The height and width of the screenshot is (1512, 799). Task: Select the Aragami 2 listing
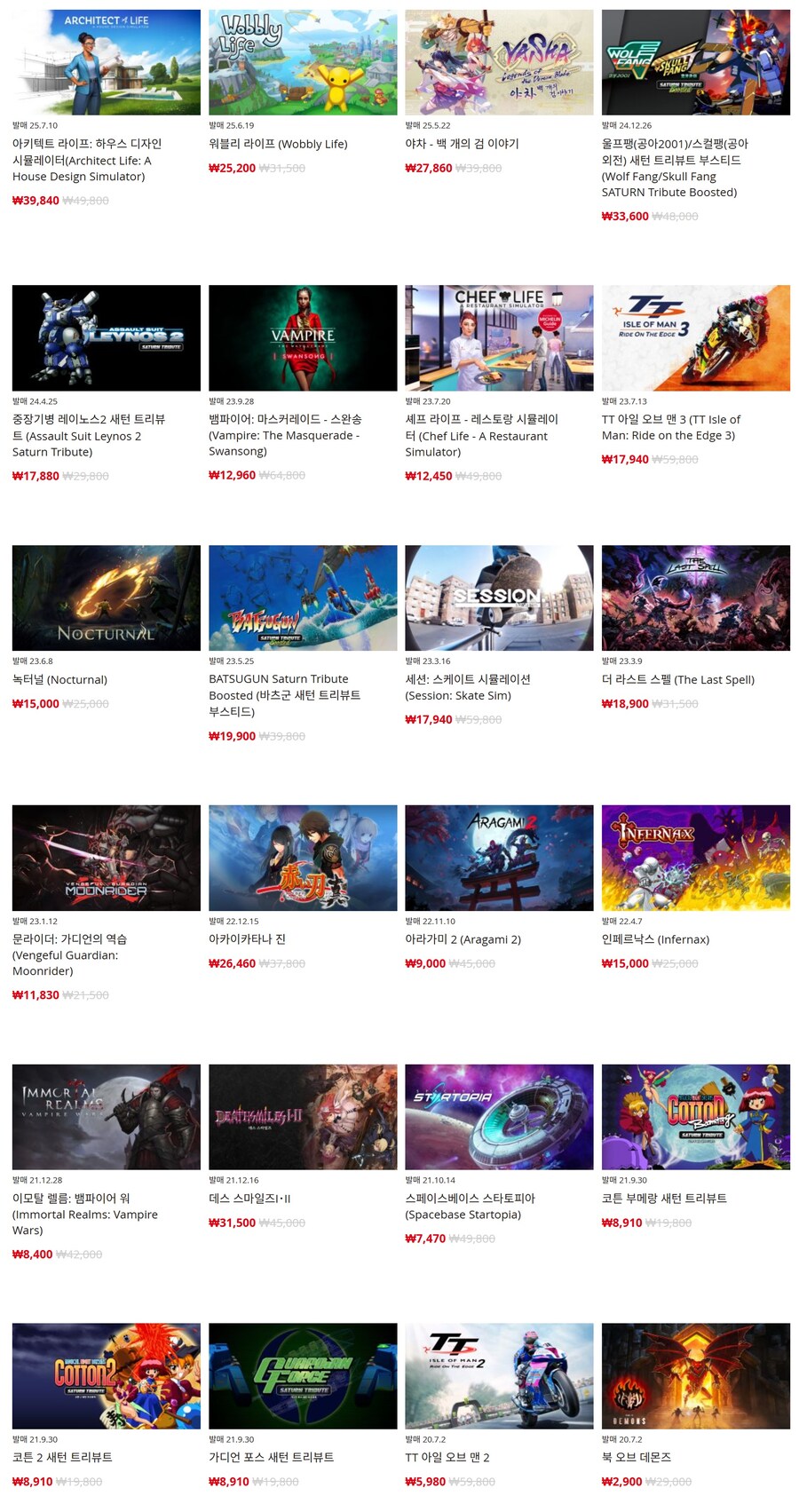499,858
